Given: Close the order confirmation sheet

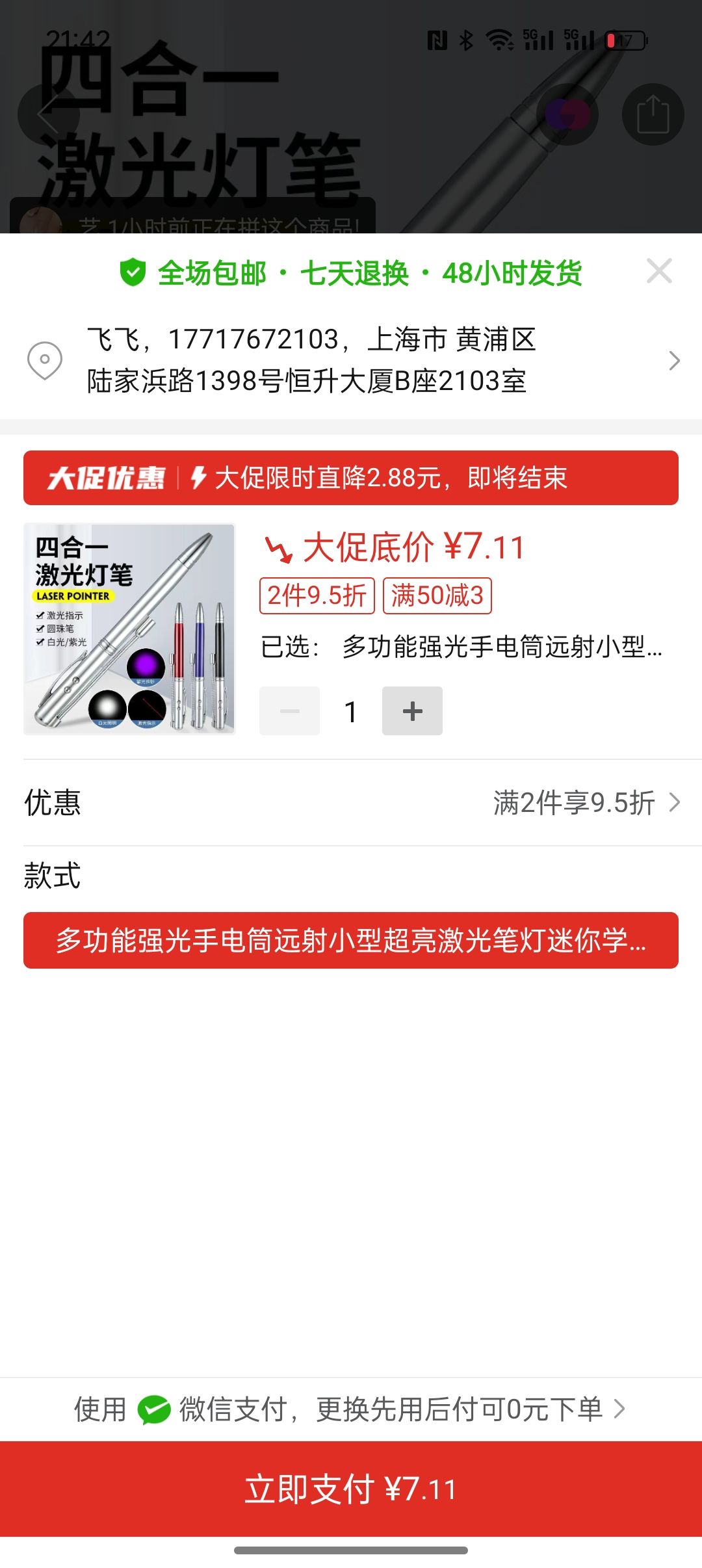Looking at the screenshot, I should 659,271.
